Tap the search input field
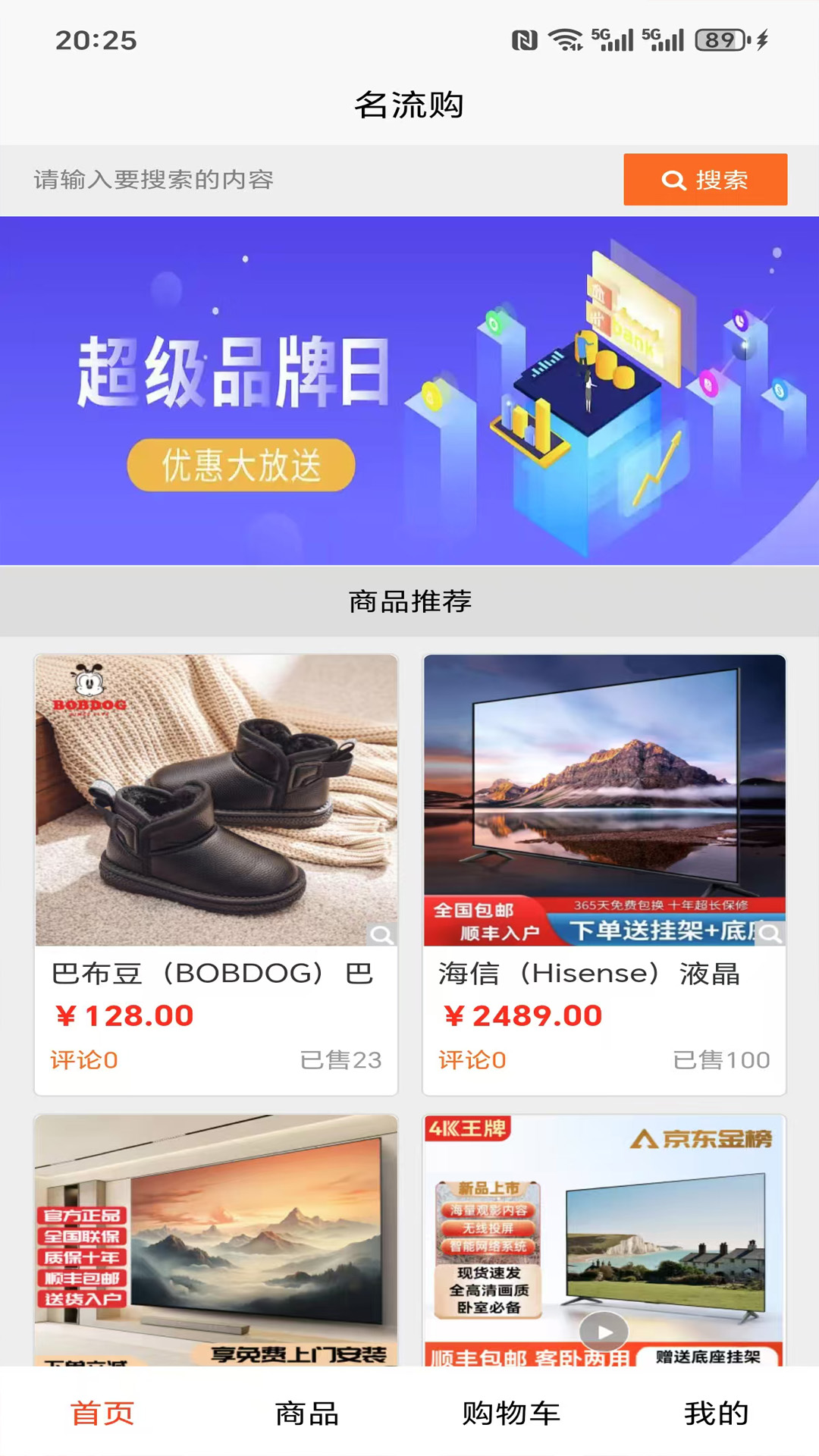This screenshot has height=1456, width=819. point(303,180)
